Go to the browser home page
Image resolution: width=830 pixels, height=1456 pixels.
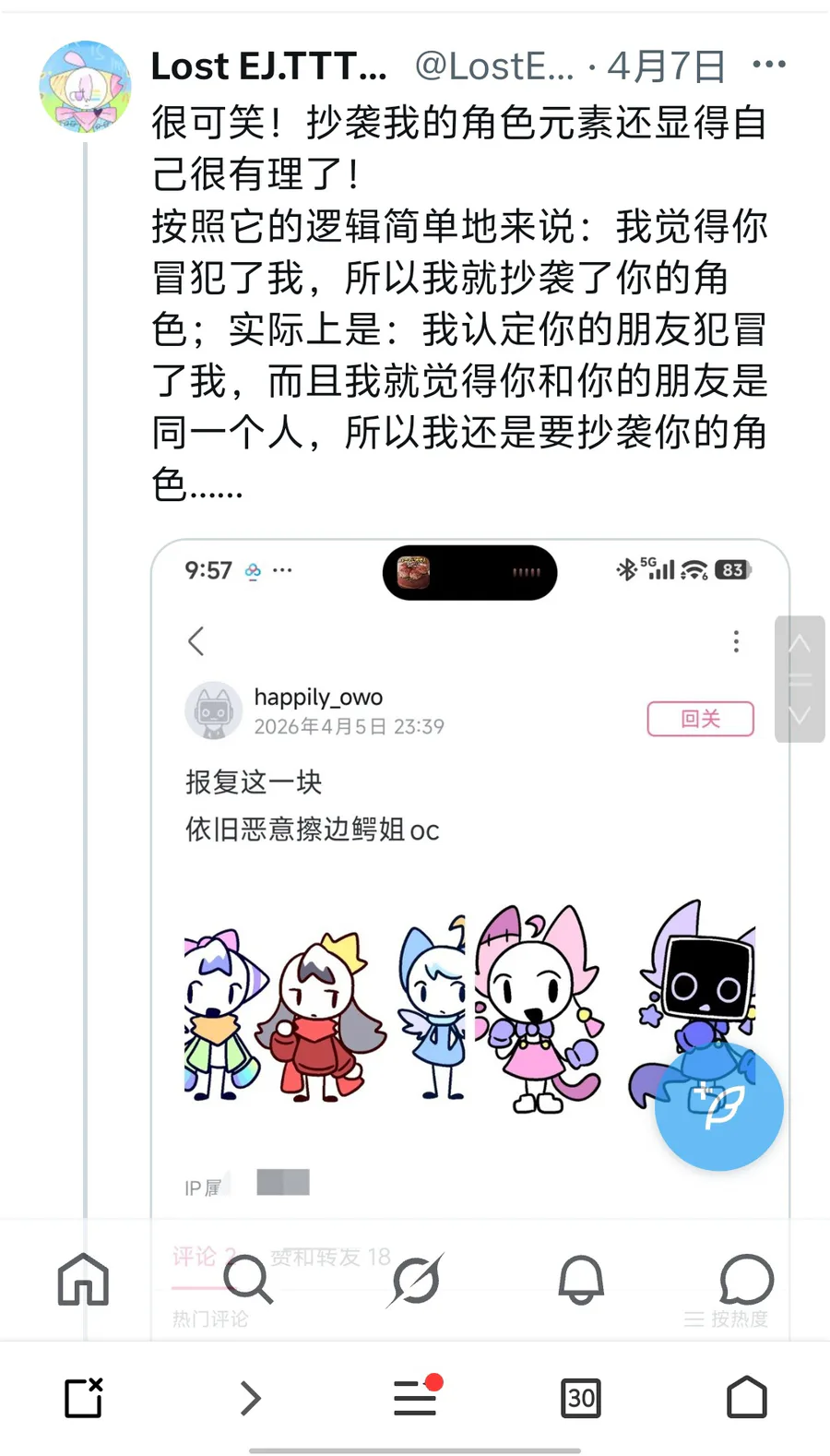tap(747, 1397)
